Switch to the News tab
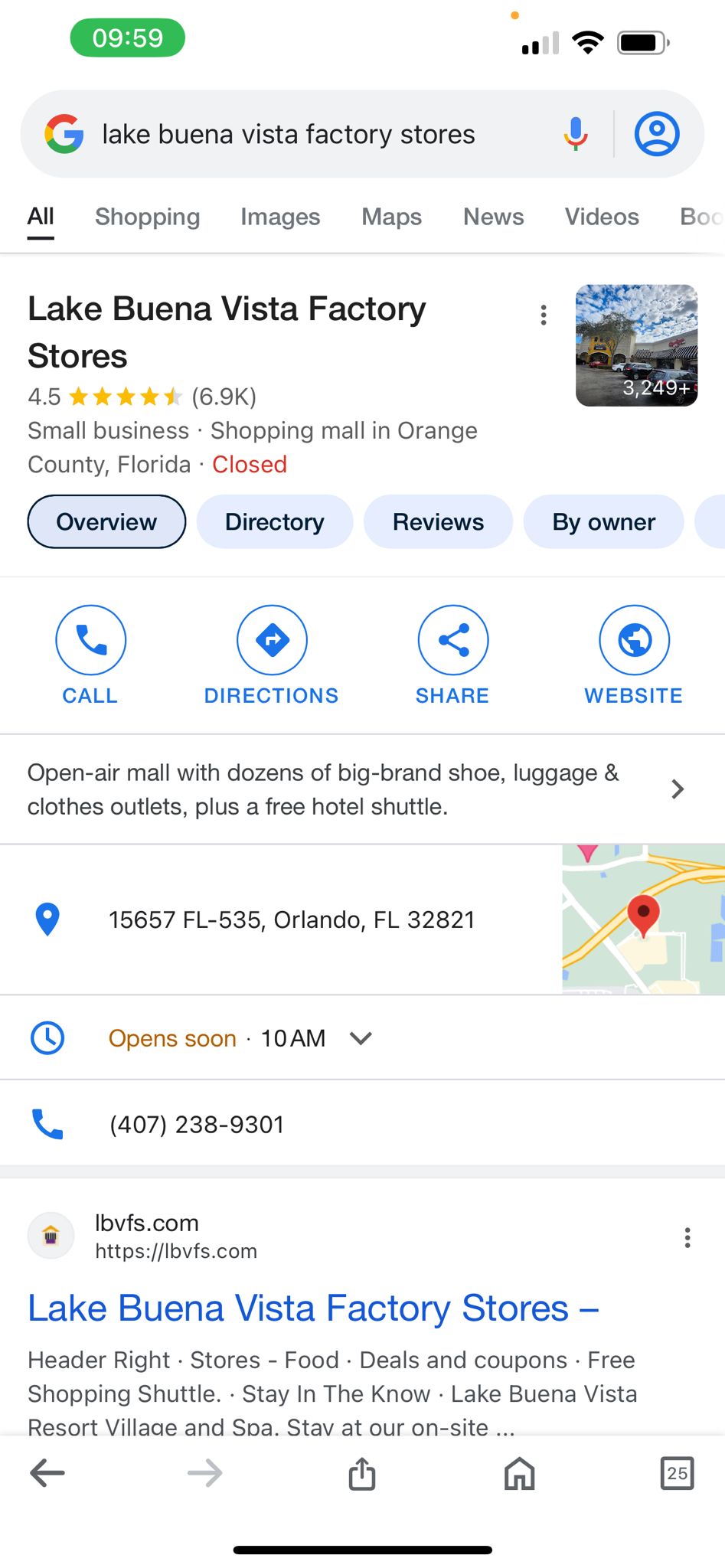725x1568 pixels. pyautogui.click(x=493, y=217)
